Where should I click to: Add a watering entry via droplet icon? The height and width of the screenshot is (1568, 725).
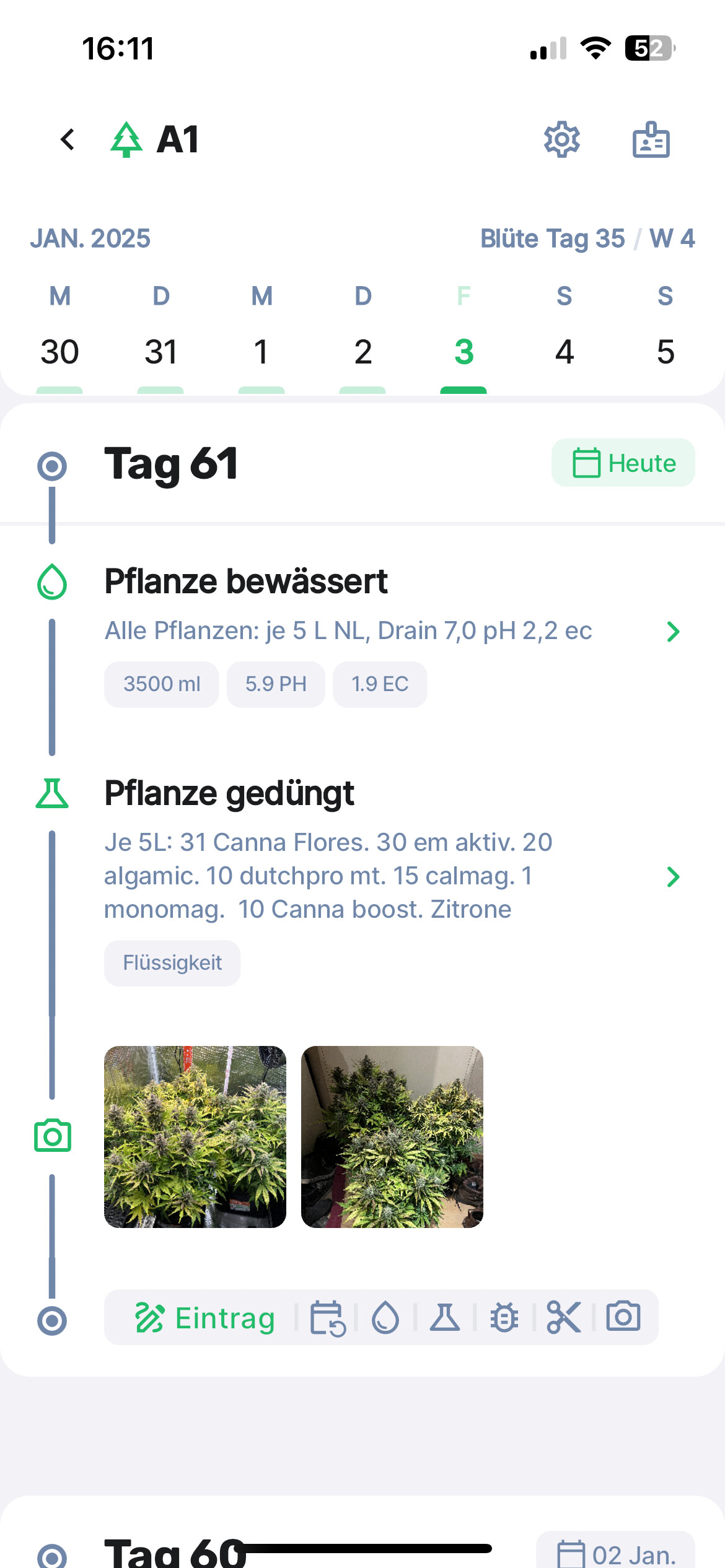click(385, 1317)
